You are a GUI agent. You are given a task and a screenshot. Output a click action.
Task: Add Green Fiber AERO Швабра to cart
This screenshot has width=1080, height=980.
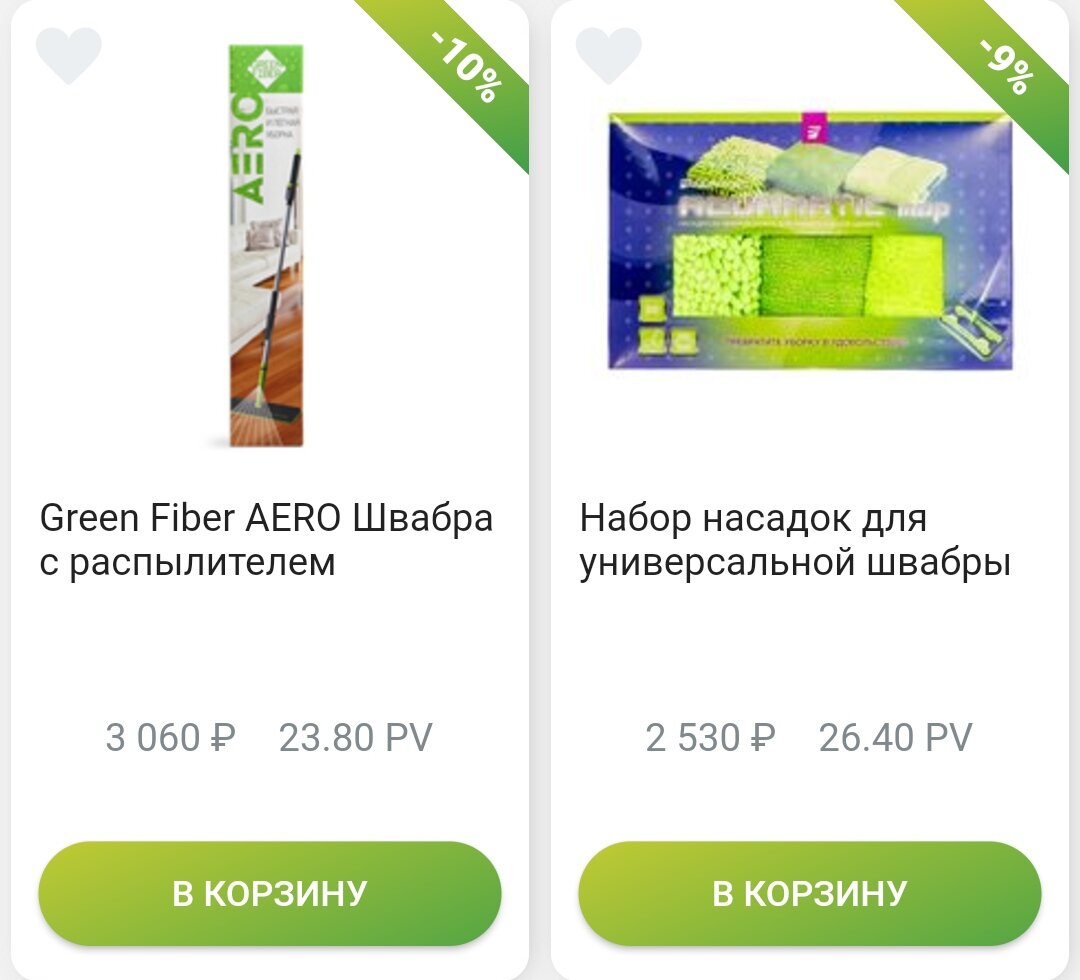[x=270, y=893]
